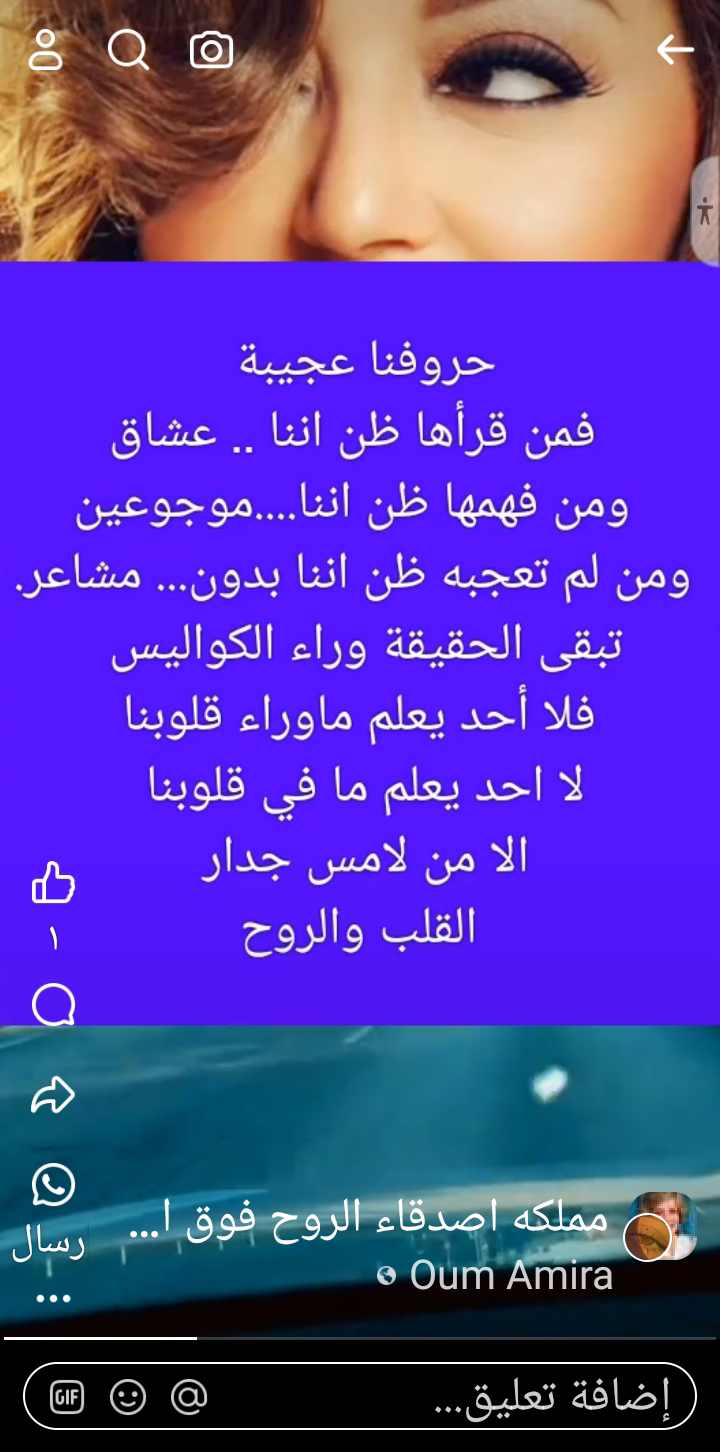
Task: Share this reel with the arrow icon
Action: coord(53,1095)
